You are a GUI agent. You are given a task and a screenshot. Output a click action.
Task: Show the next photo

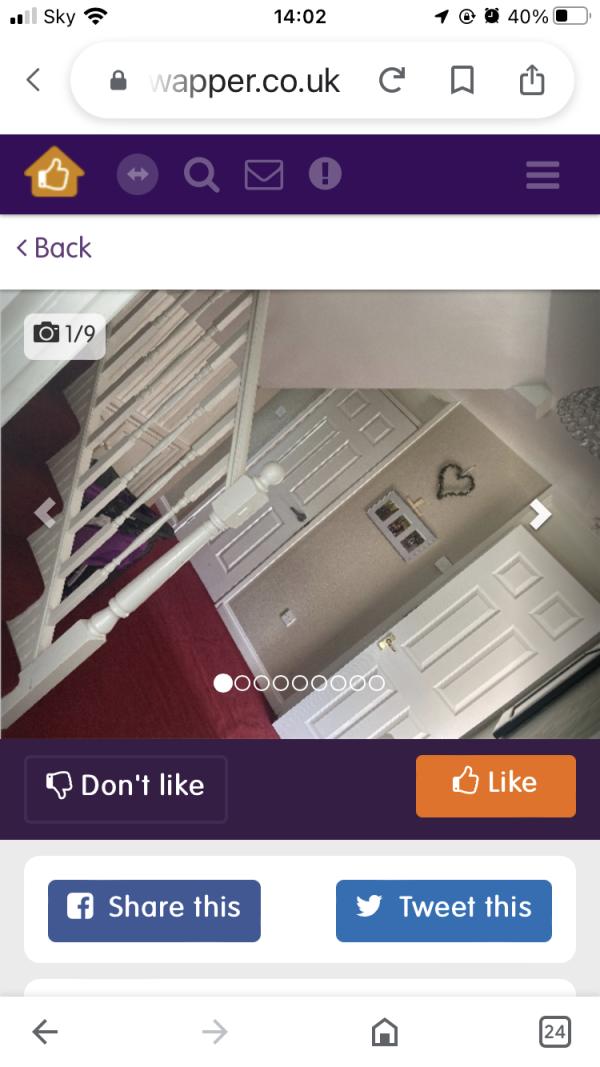click(x=540, y=514)
